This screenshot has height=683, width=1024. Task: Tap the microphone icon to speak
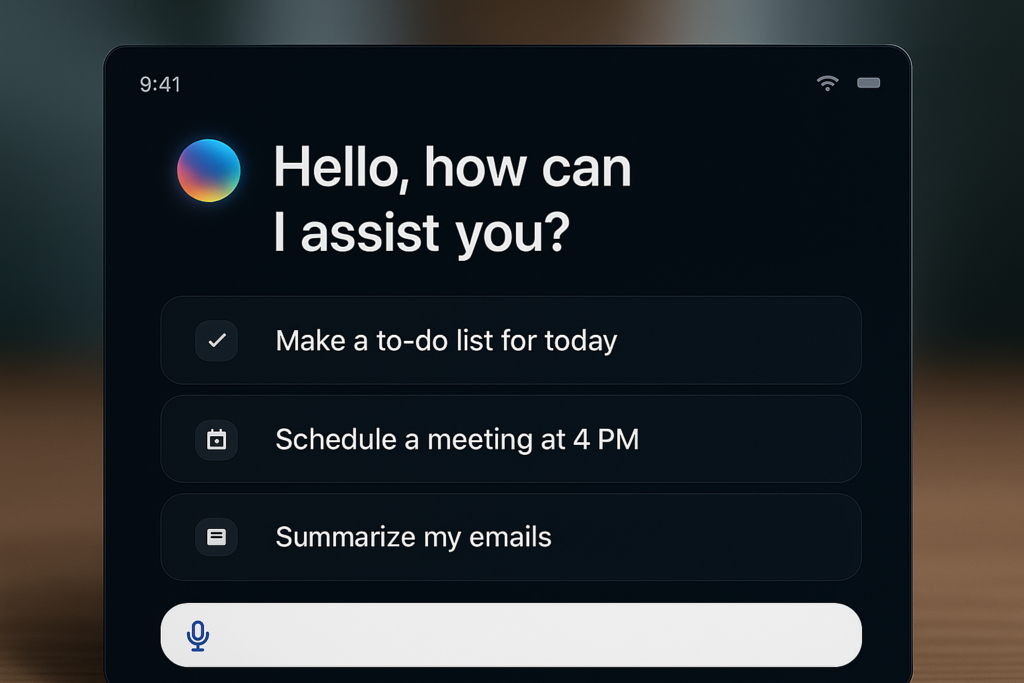click(x=198, y=635)
